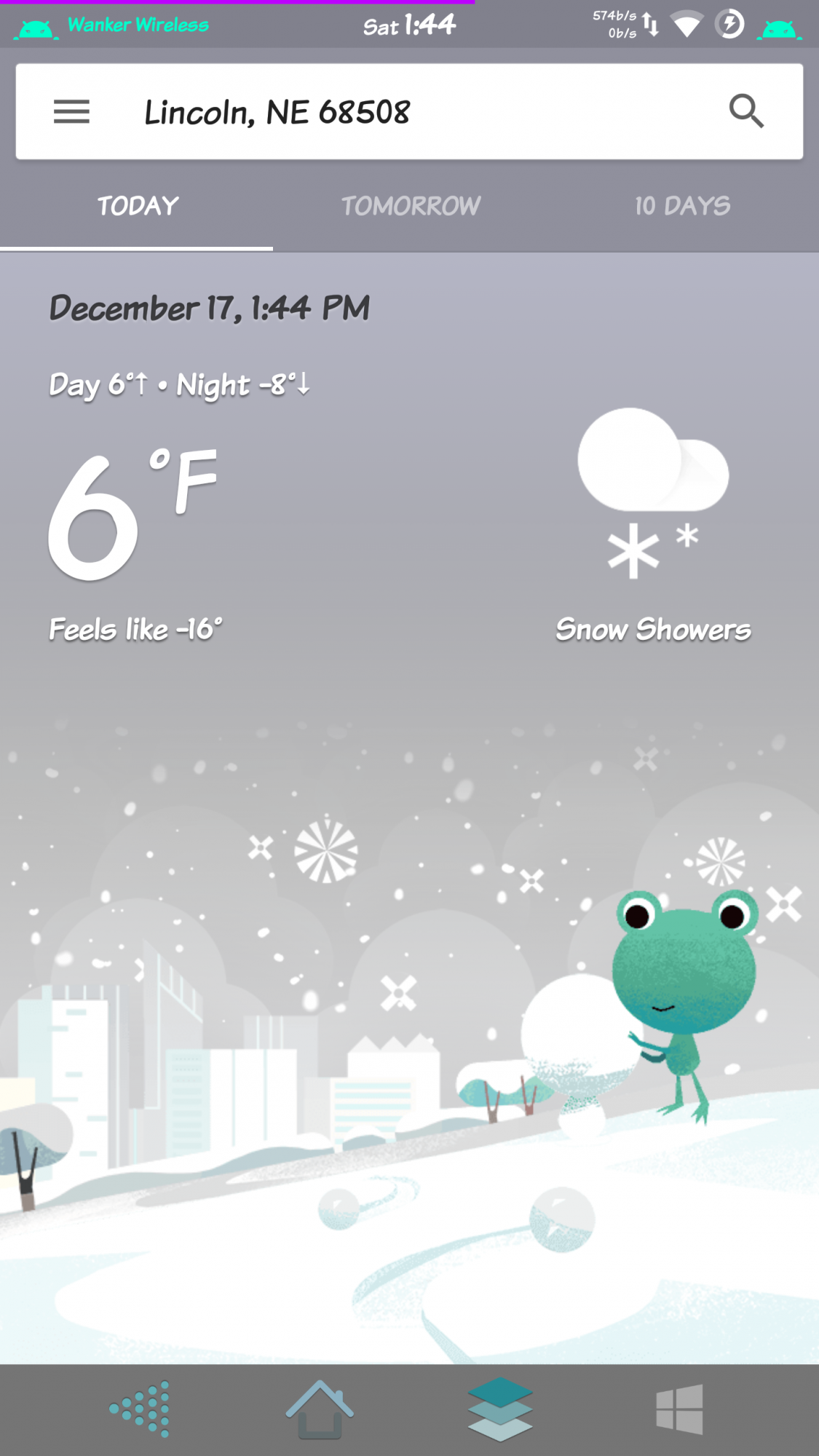The height and width of the screenshot is (1456, 819).
Task: Switch to the Tomorrow tab
Action: 411,206
